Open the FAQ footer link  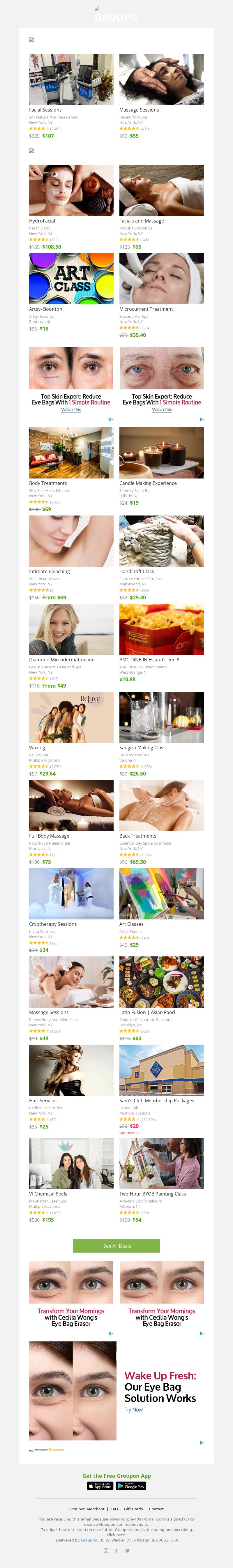pos(114,1509)
